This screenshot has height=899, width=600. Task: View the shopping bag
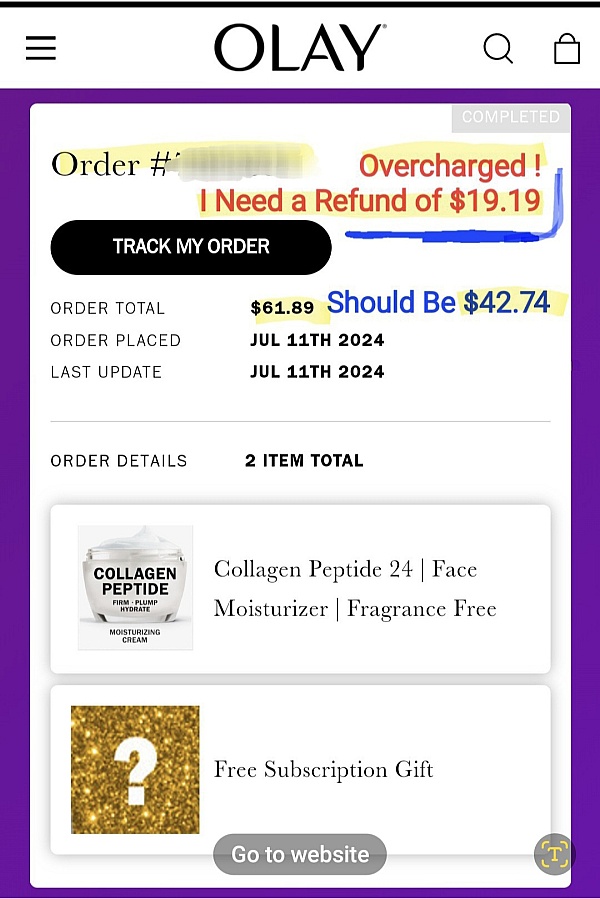566,48
